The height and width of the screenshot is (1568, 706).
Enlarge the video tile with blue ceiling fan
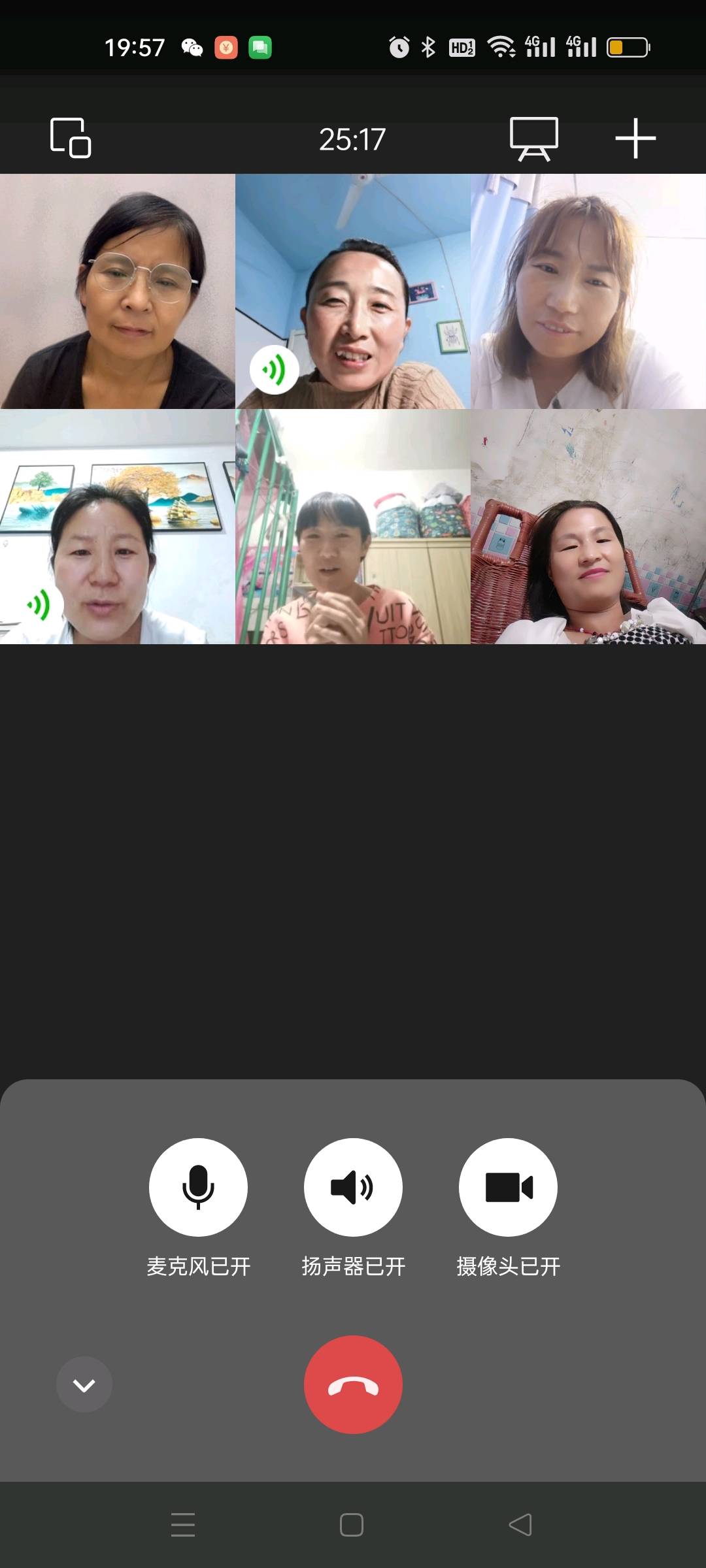[353, 291]
